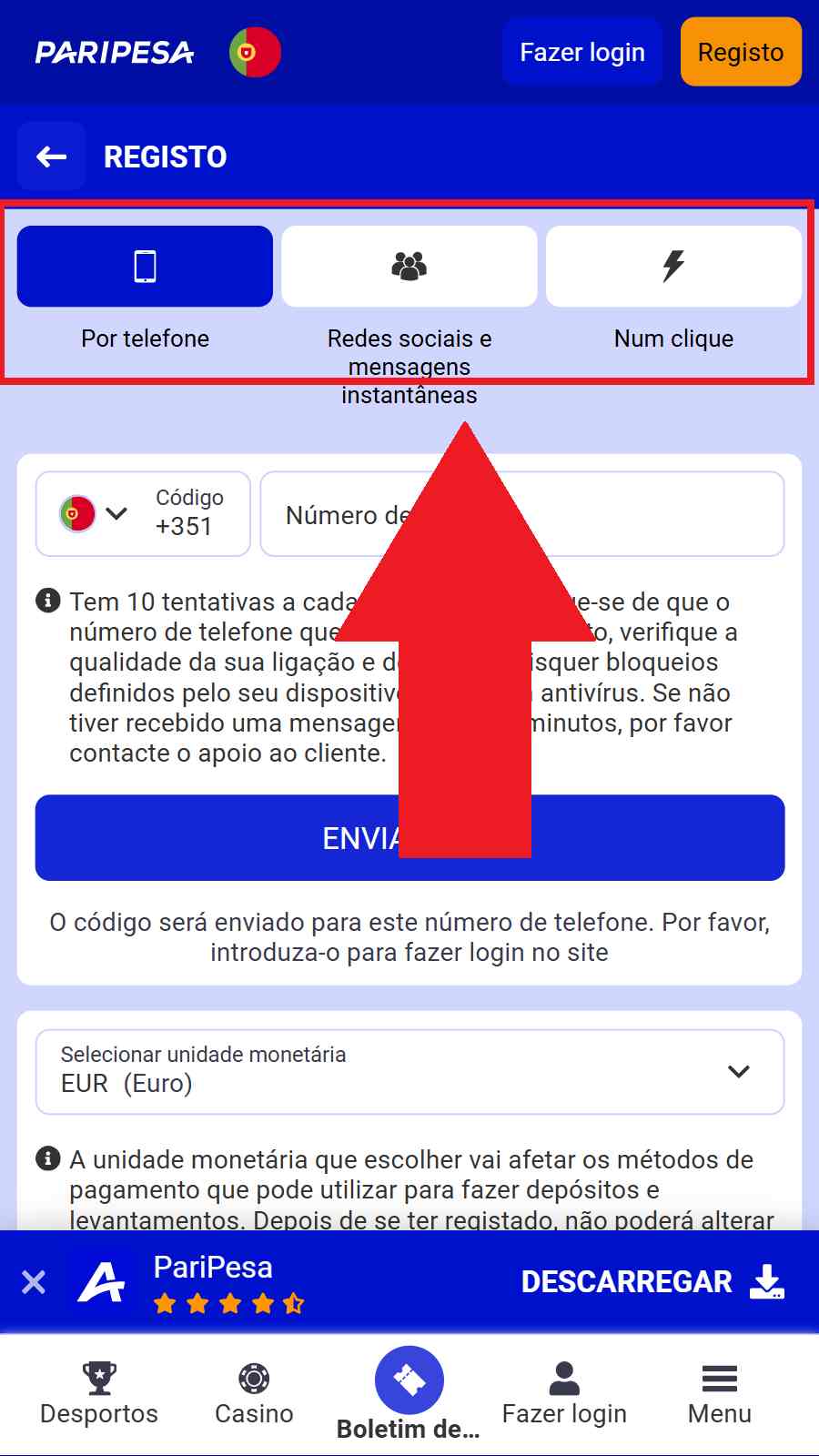Switch to the Casino tab
This screenshot has width=819, height=1456.
pyautogui.click(x=254, y=1393)
